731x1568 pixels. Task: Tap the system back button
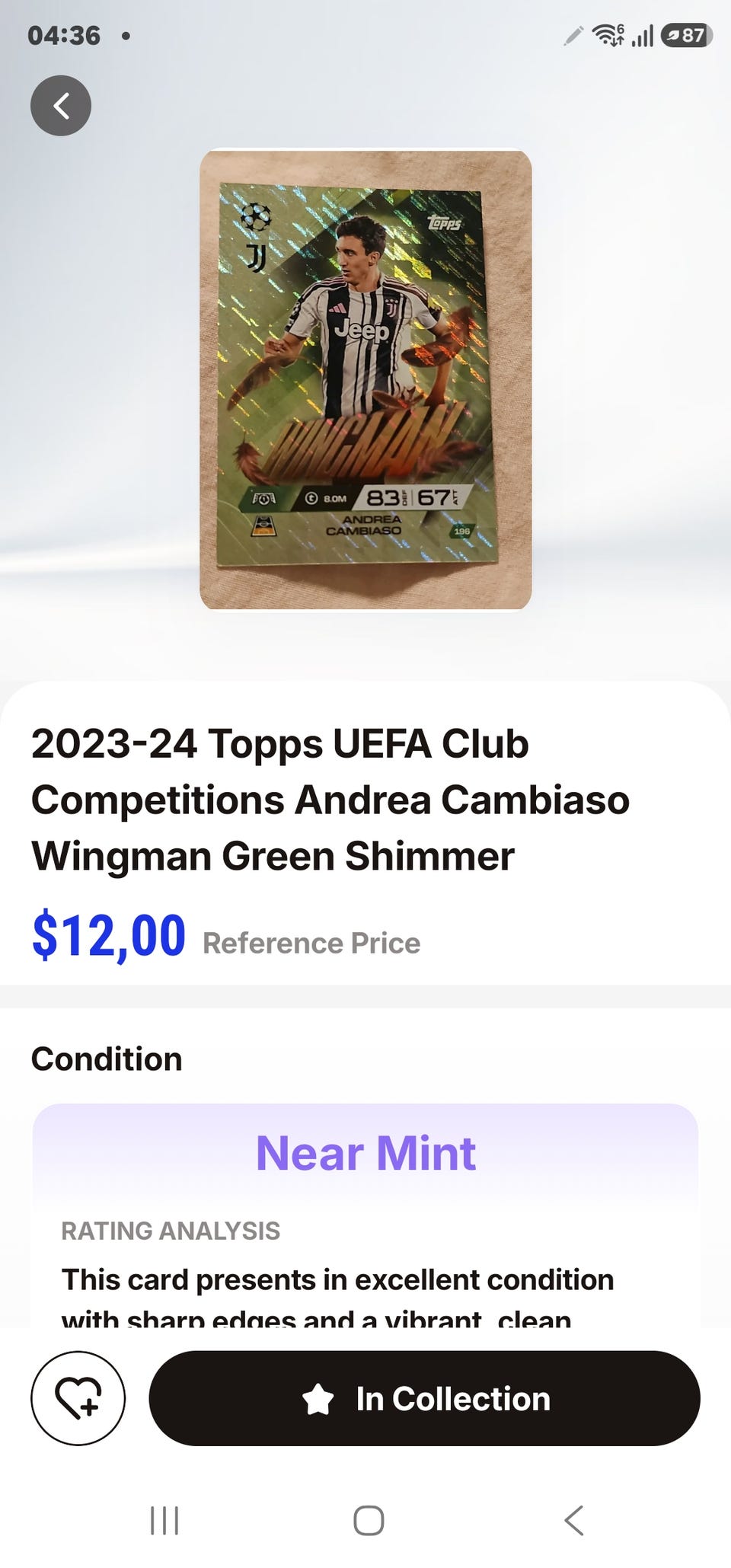[x=574, y=1521]
